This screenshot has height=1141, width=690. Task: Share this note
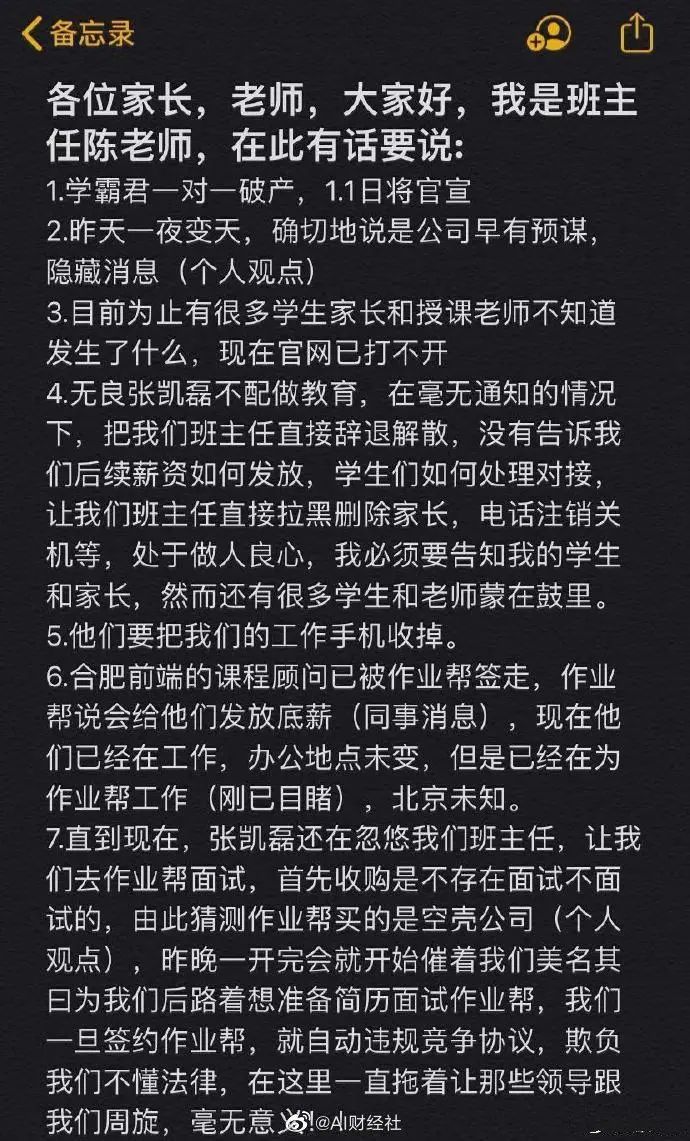[x=637, y=33]
